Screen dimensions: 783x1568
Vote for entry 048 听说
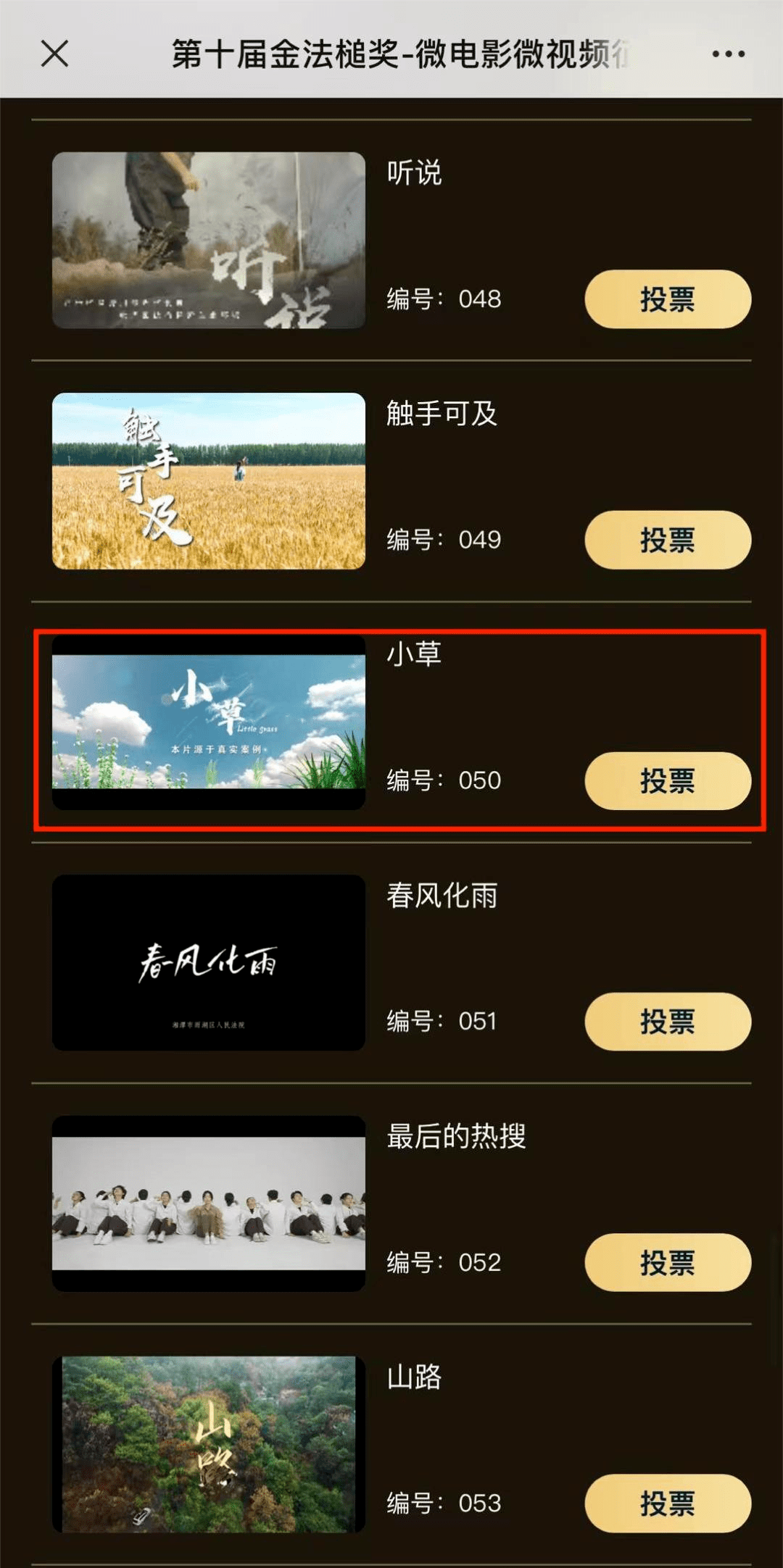667,299
